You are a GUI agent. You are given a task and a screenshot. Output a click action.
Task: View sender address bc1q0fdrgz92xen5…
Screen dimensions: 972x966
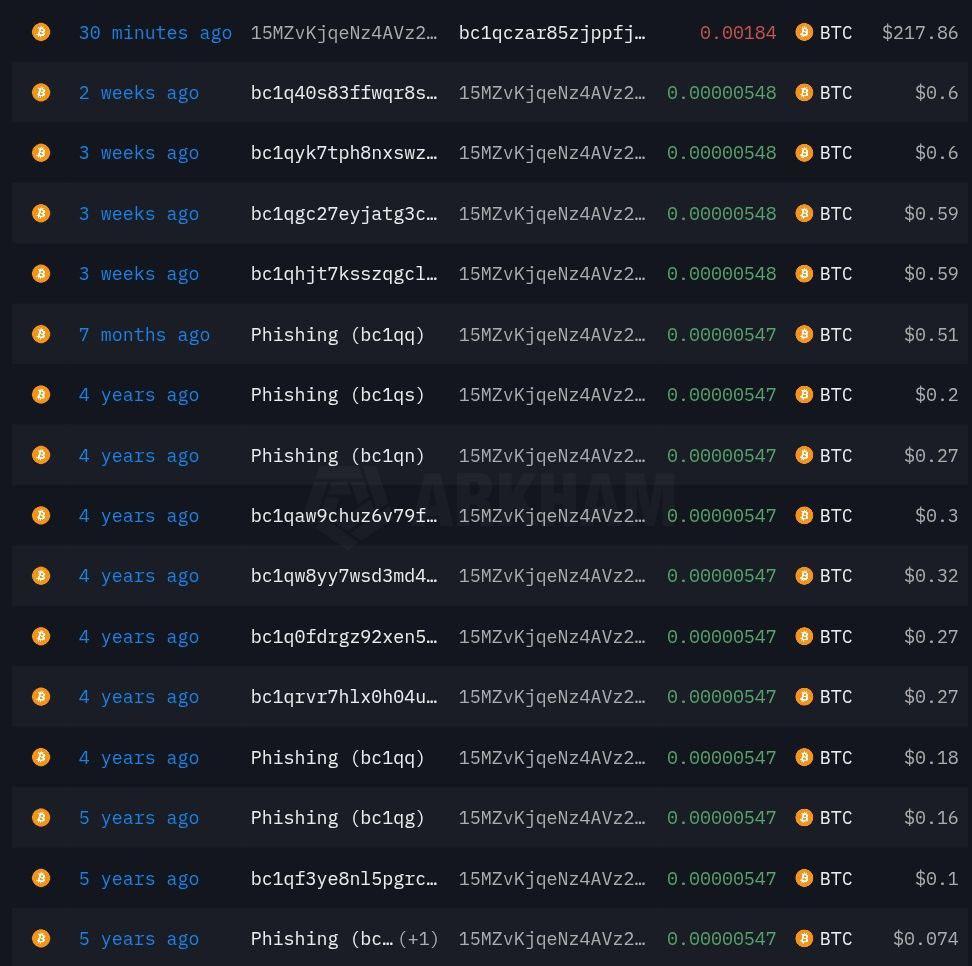coord(344,637)
